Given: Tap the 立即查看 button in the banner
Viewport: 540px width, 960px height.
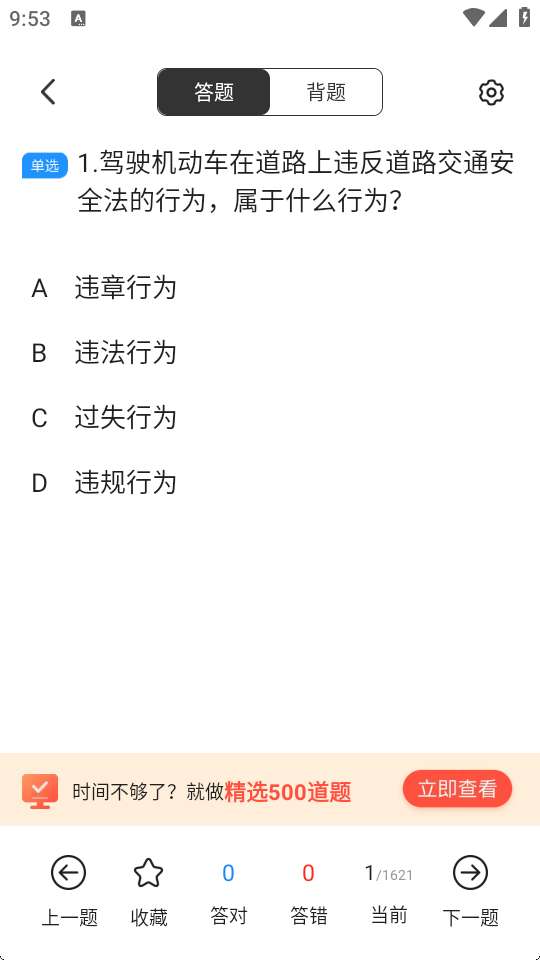Looking at the screenshot, I should [457, 789].
